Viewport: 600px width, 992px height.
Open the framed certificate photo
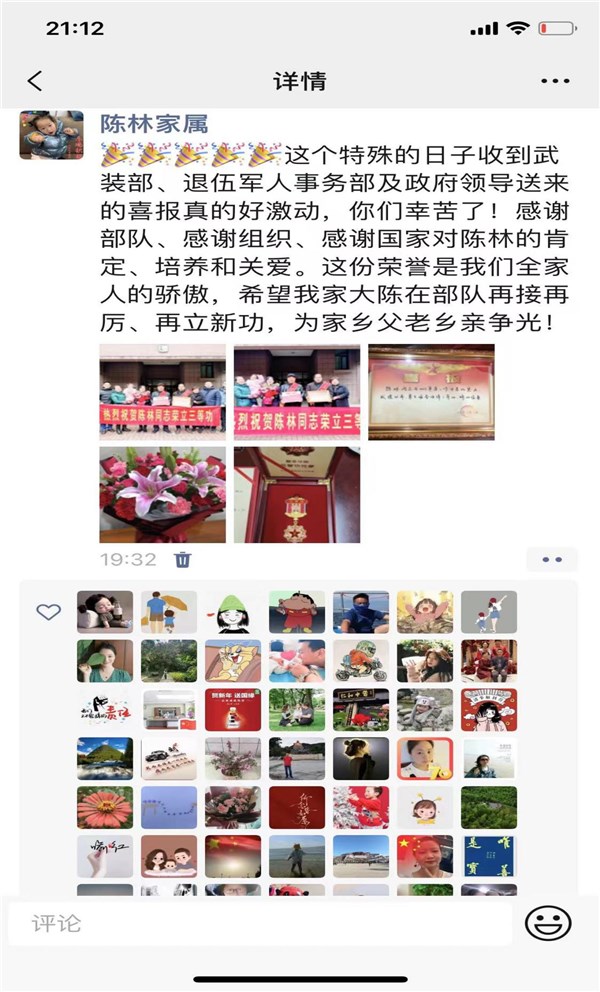click(431, 392)
